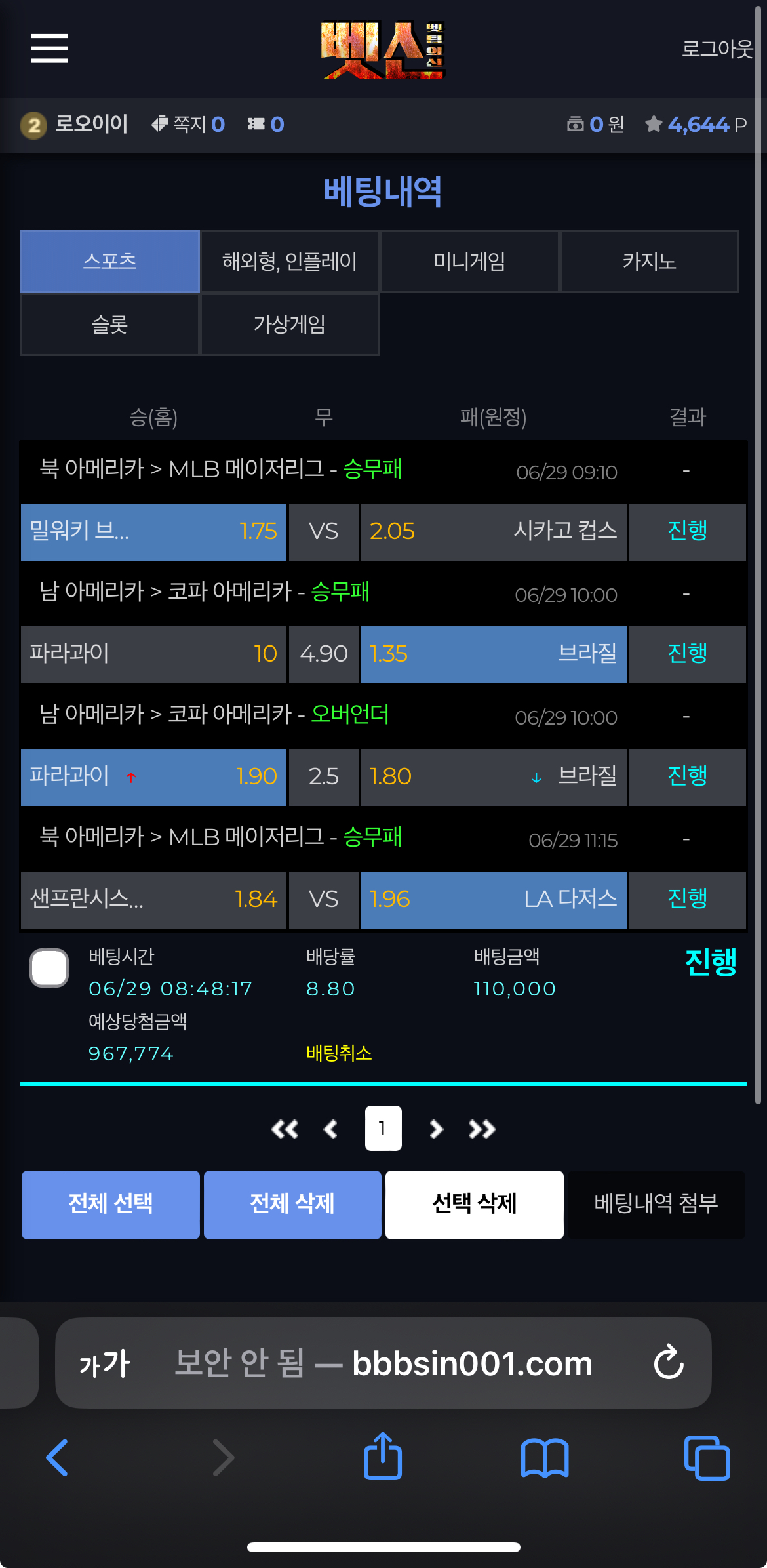This screenshot has height=1568, width=767.
Task: Switch to the 가상게임 tab
Action: pos(289,325)
